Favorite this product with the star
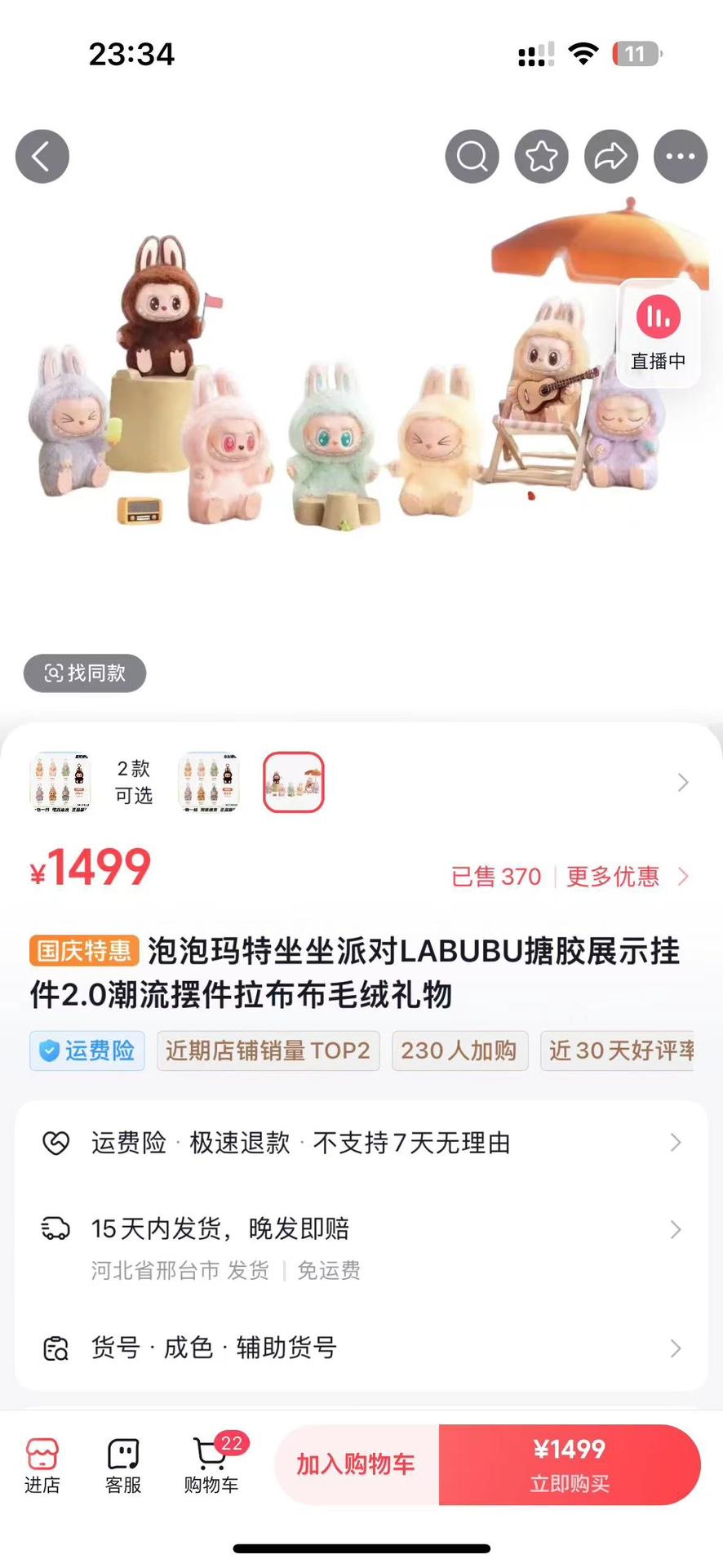 coord(541,156)
